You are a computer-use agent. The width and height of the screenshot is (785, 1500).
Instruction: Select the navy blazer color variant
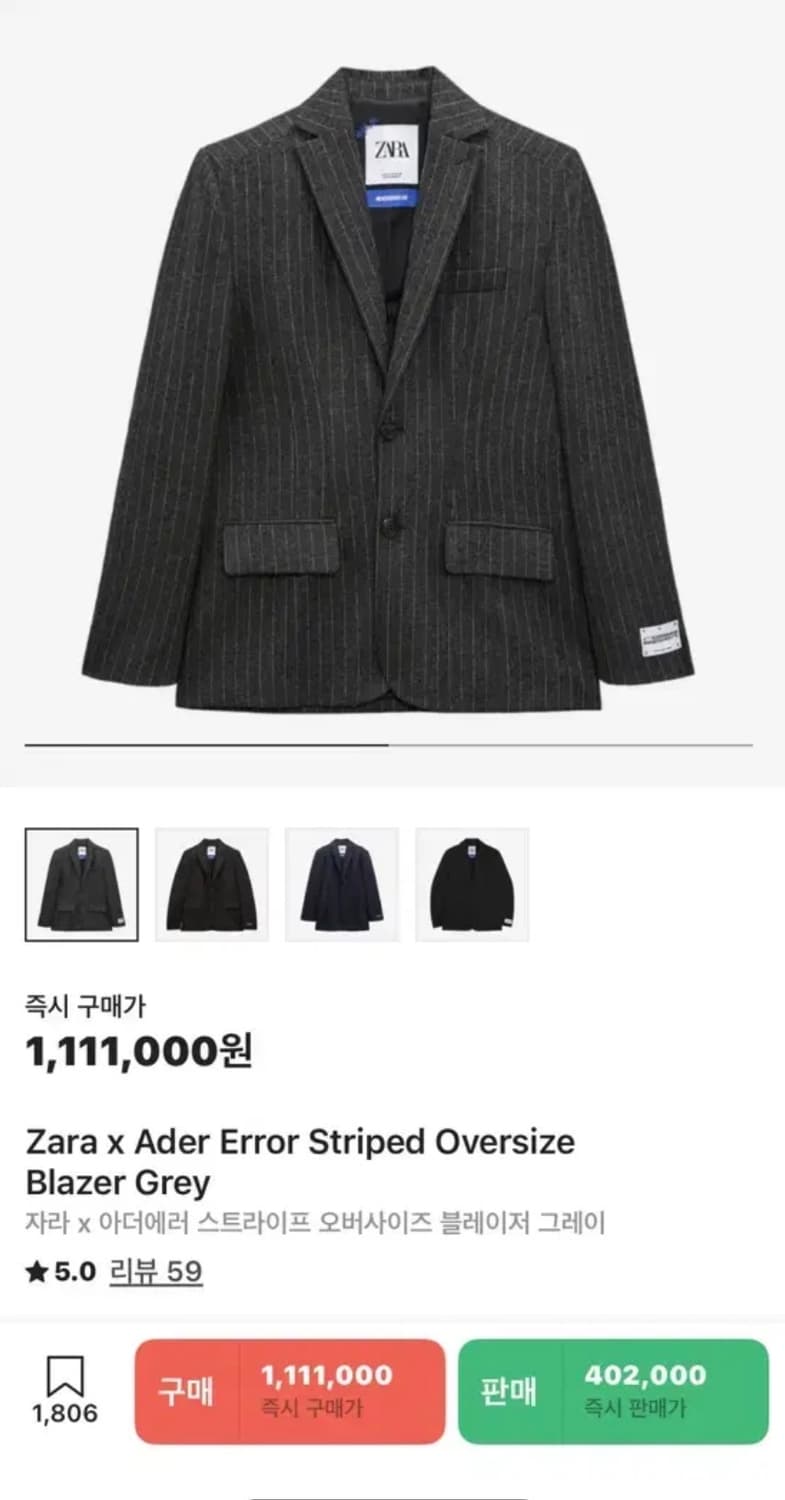342,884
